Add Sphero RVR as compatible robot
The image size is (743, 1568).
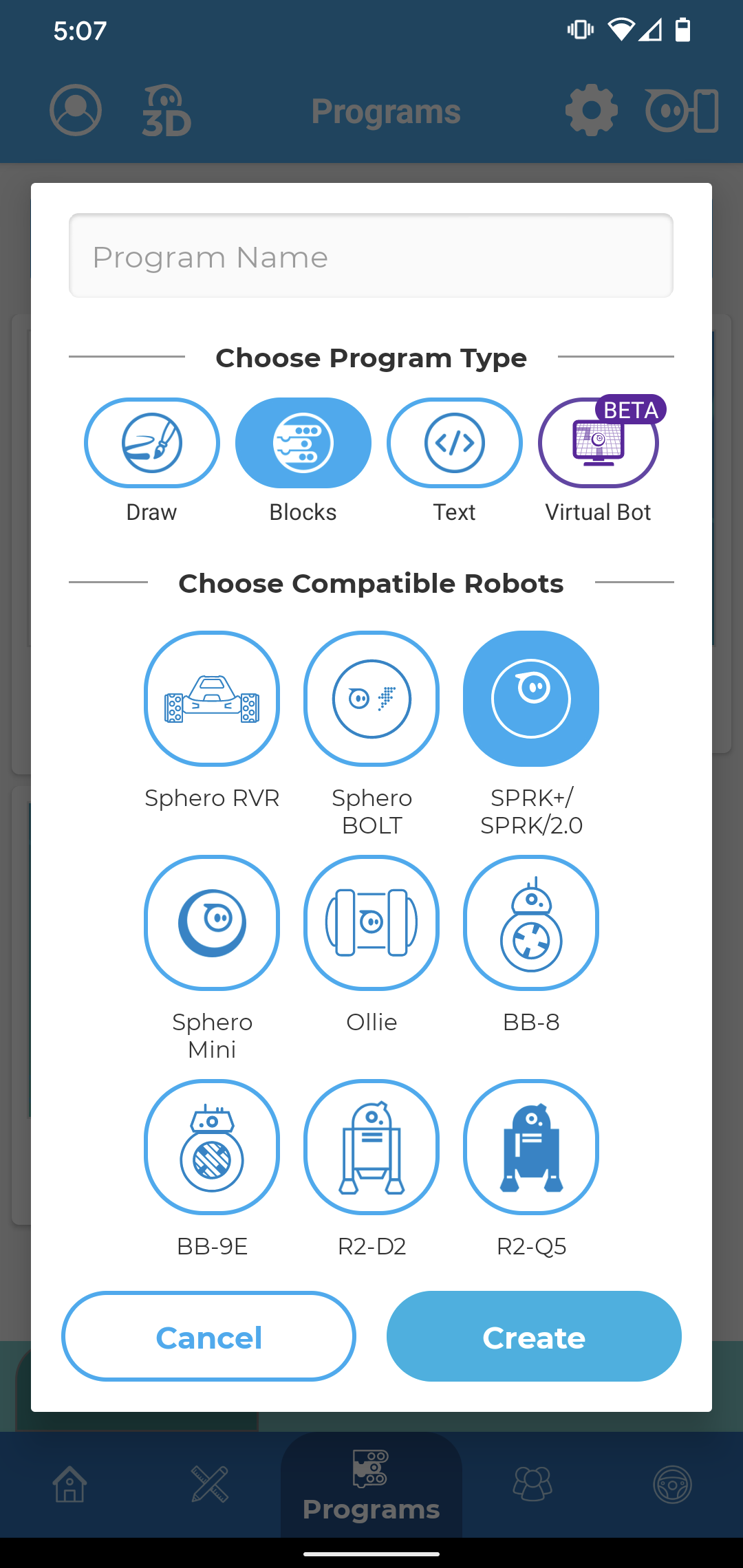(x=212, y=699)
